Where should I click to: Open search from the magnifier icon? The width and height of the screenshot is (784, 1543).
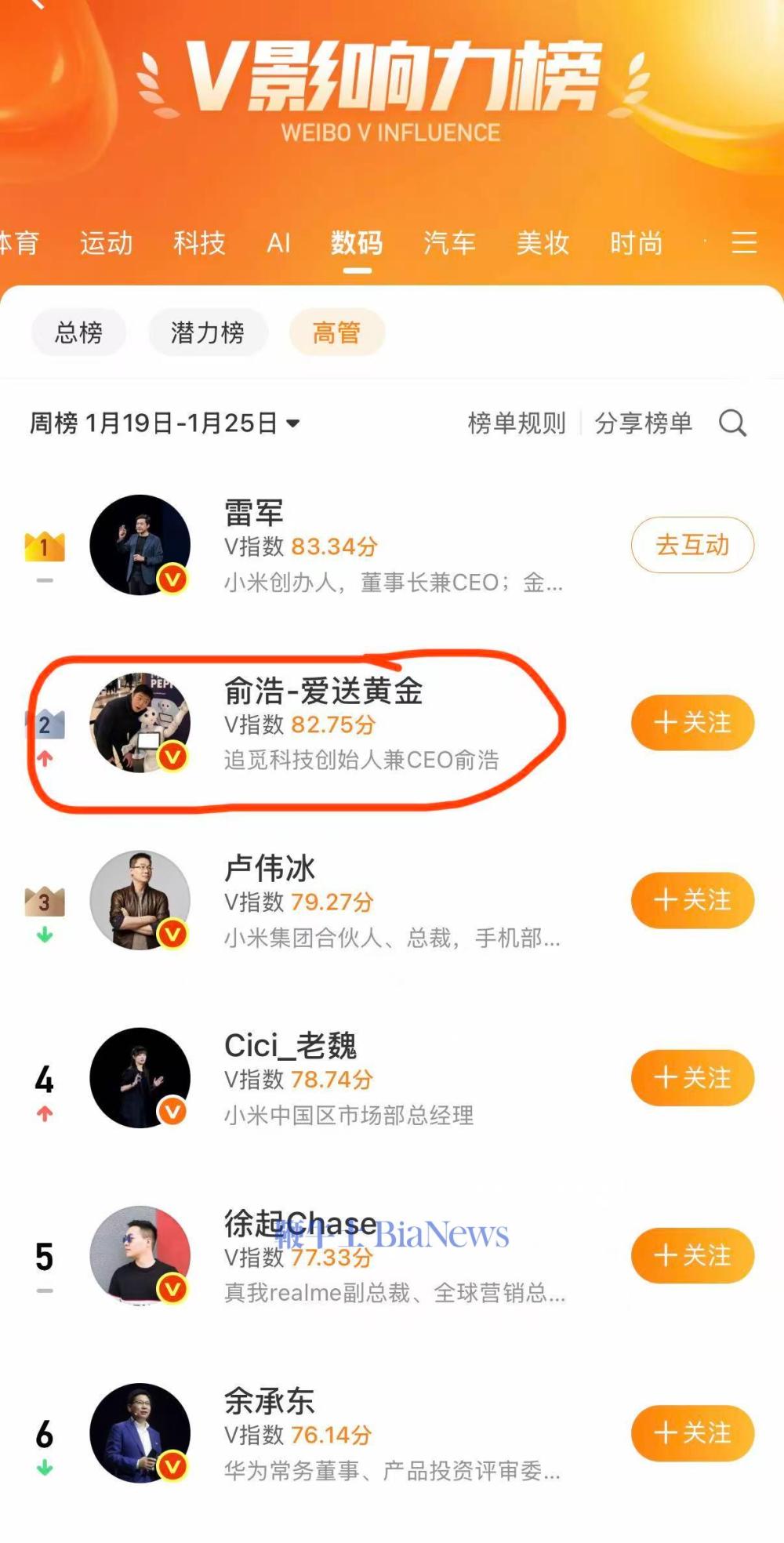[x=732, y=424]
